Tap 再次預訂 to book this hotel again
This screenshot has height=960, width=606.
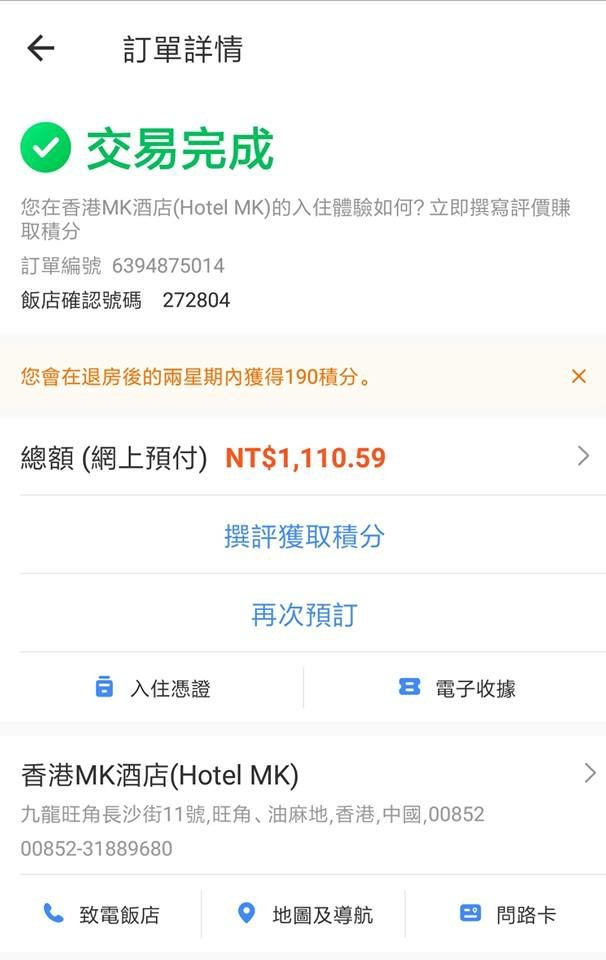(x=303, y=614)
